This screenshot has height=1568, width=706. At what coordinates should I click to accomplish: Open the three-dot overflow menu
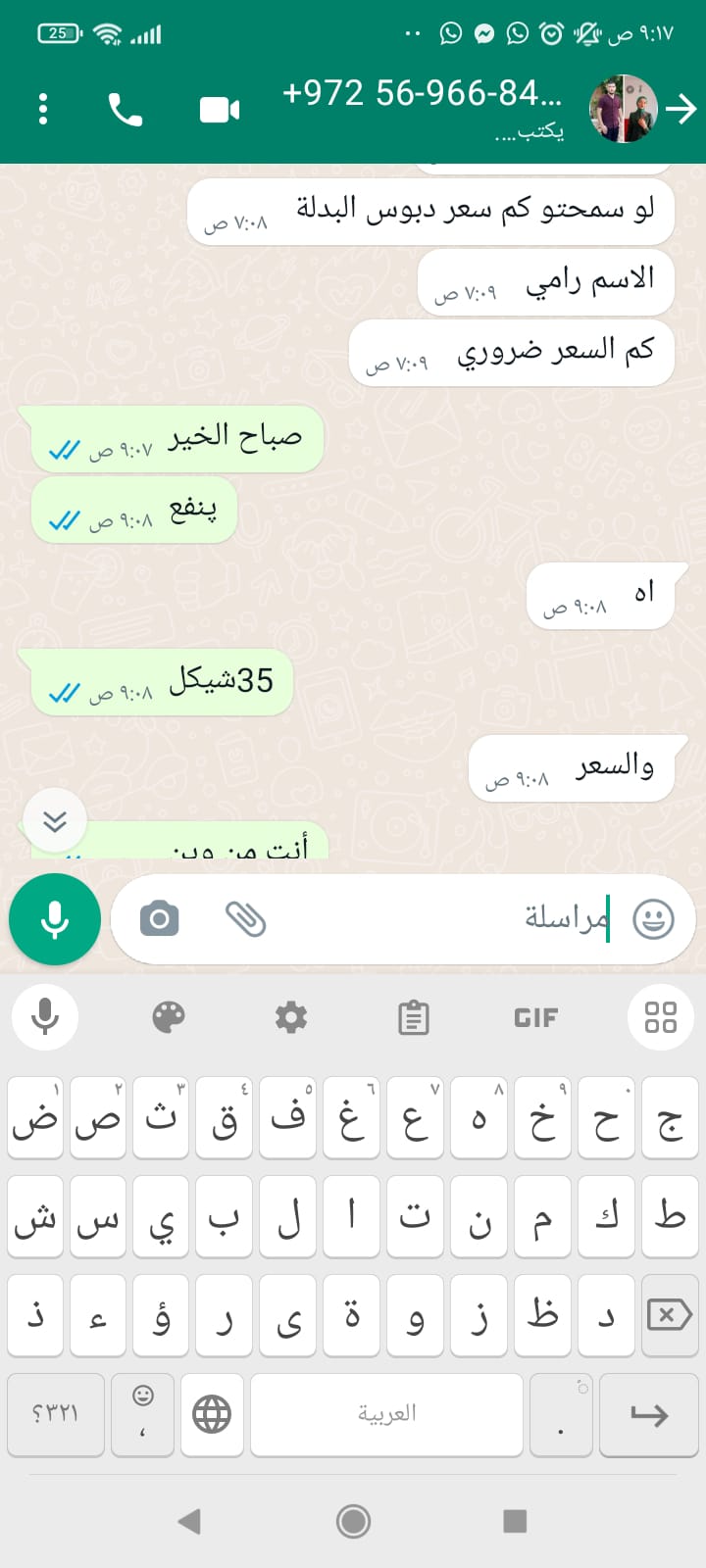[x=43, y=109]
